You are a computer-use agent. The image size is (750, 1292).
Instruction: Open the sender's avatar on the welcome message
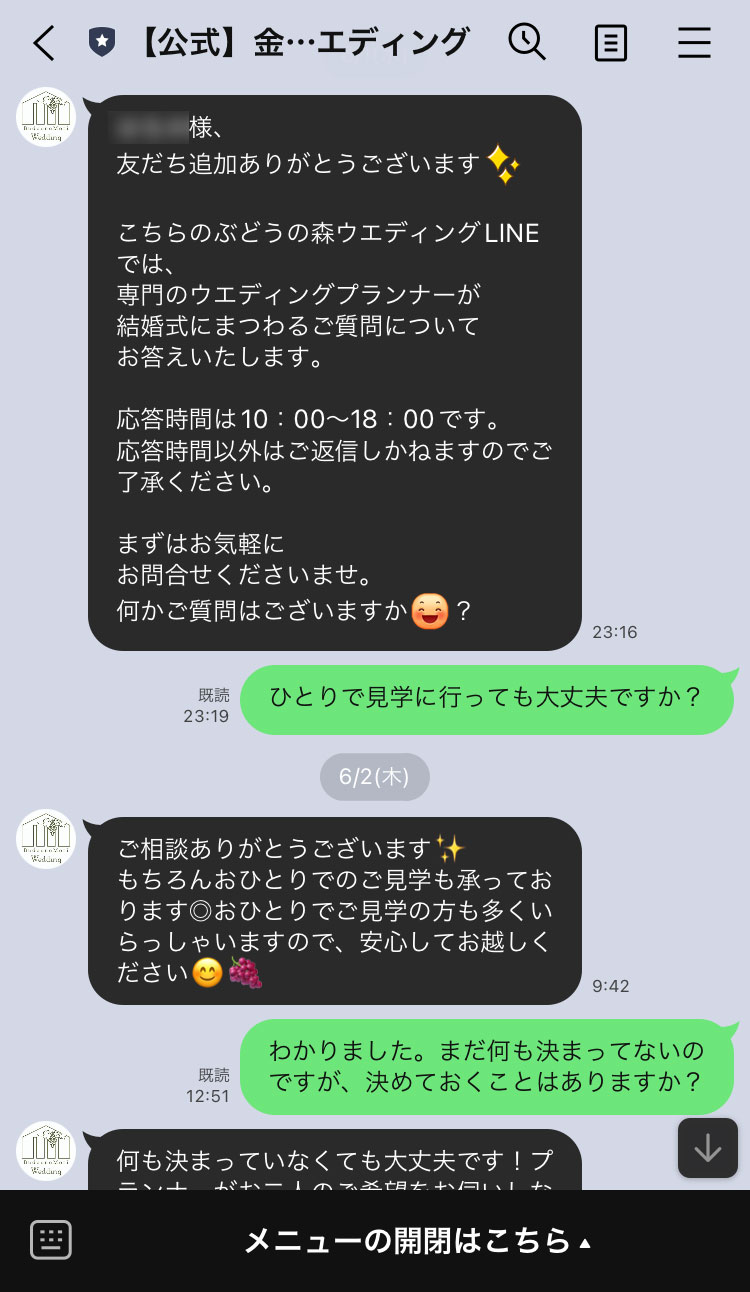[46, 118]
